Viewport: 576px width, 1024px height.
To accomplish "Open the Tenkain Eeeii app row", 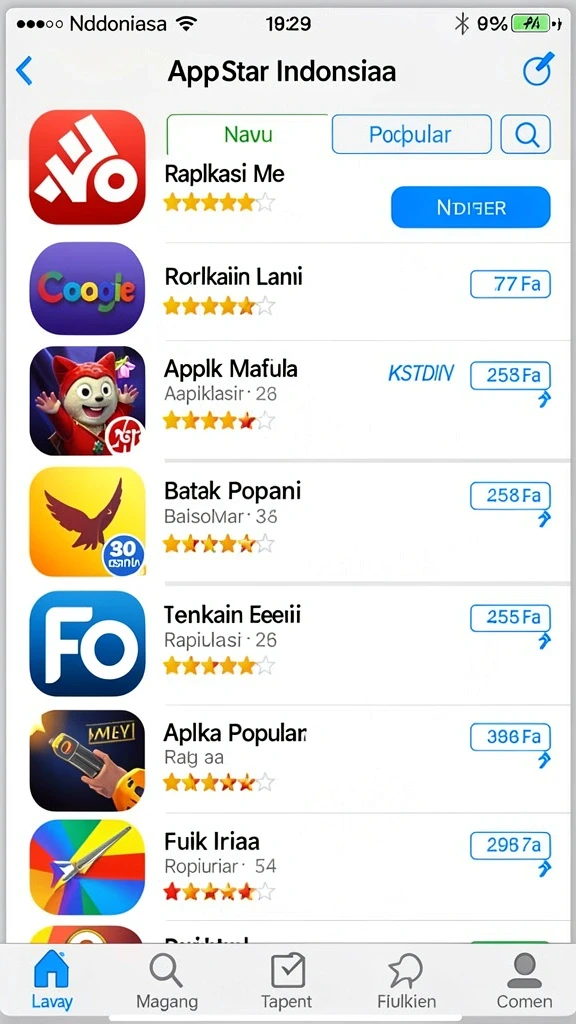I will coord(288,643).
